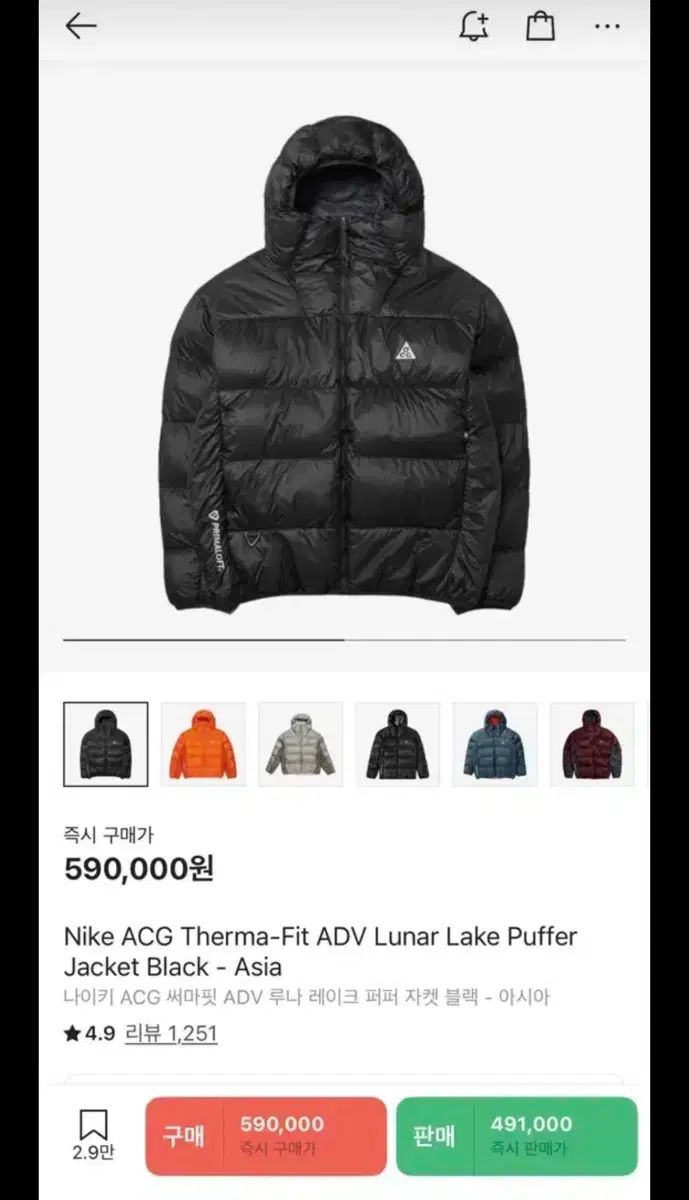This screenshot has height=1200, width=689.
Task: Open the shopping bag
Action: [540, 26]
